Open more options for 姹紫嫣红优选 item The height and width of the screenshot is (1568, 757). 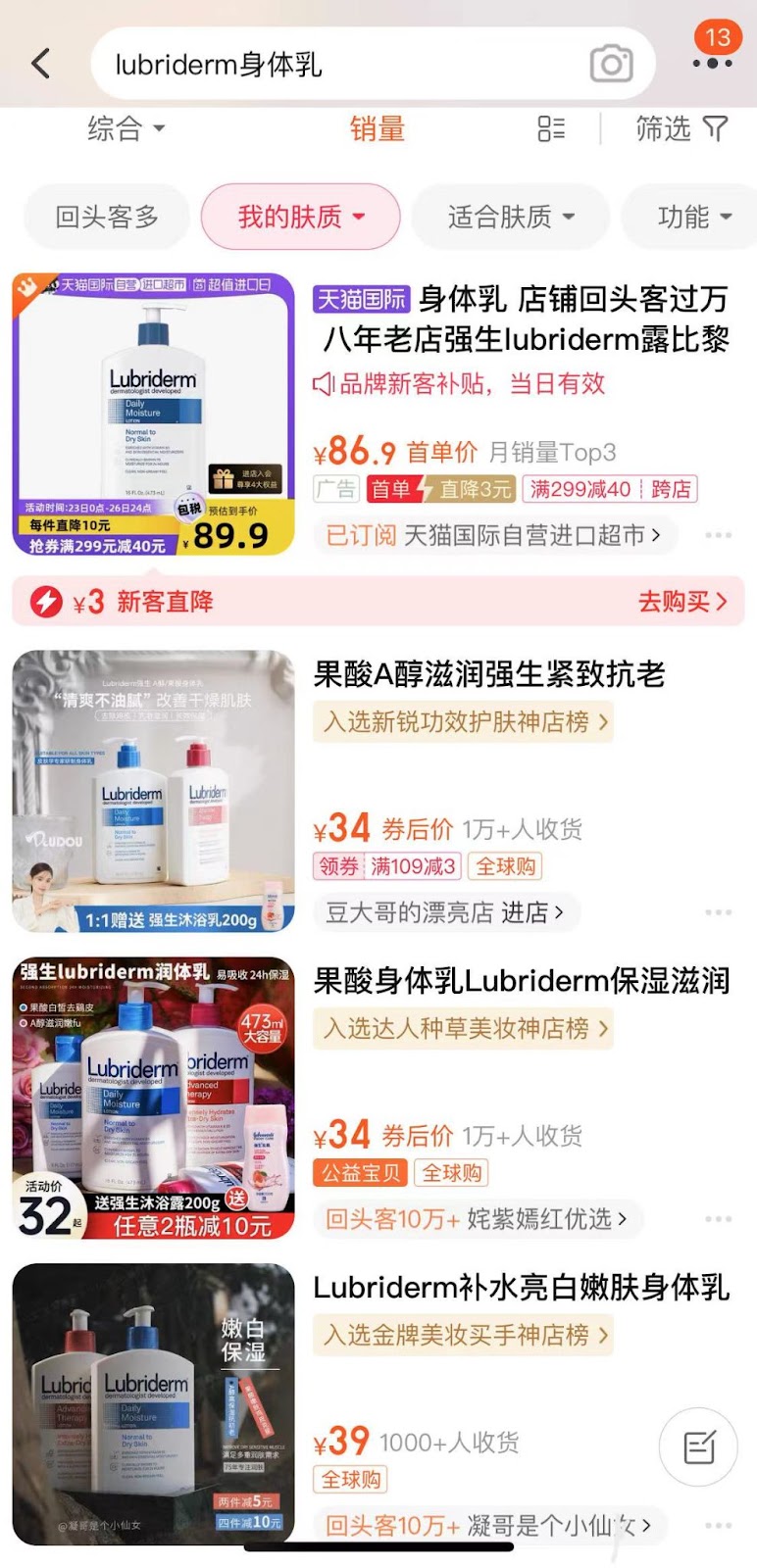pyautogui.click(x=718, y=1219)
